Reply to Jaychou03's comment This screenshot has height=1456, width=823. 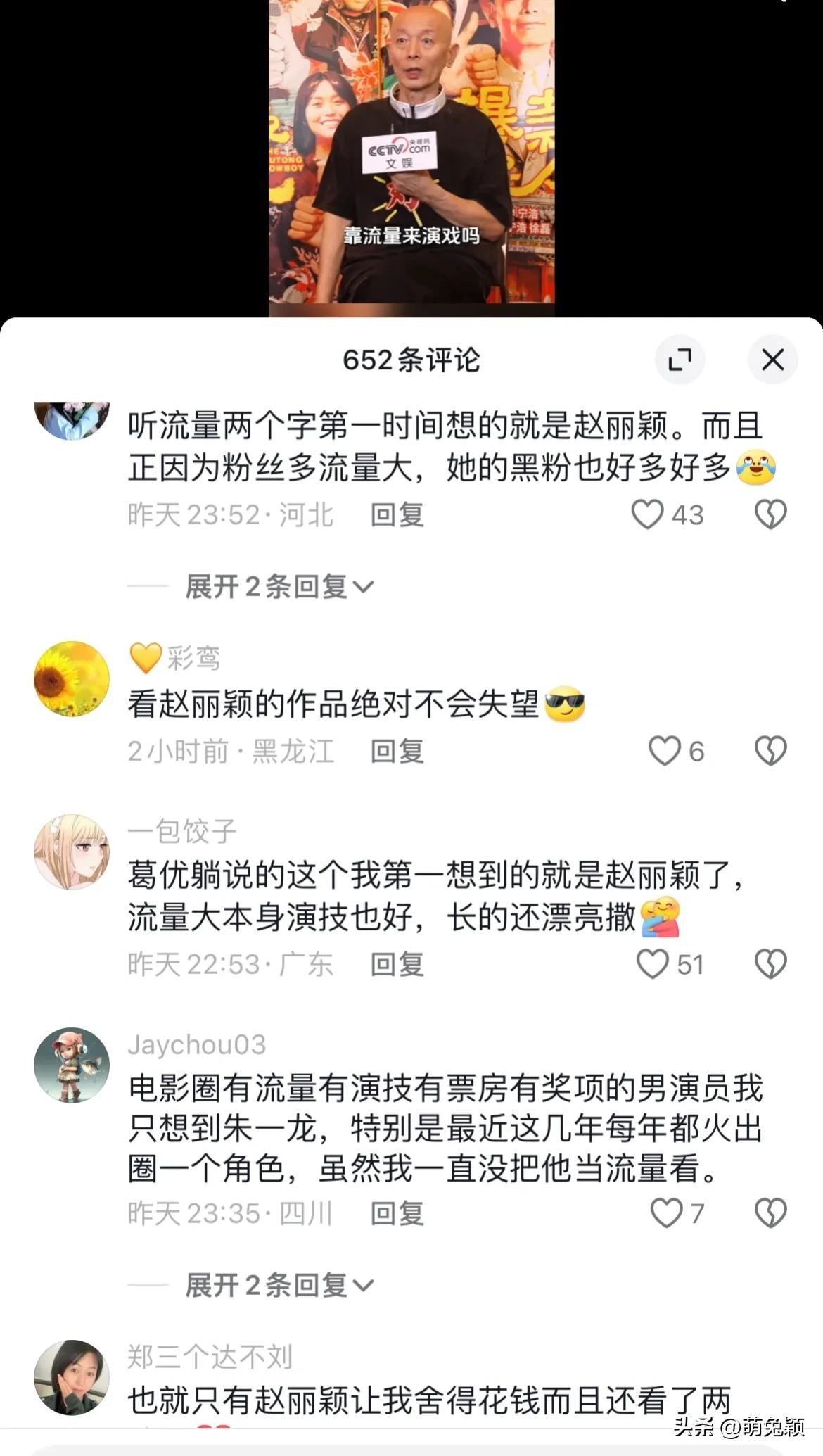pyautogui.click(x=397, y=1213)
